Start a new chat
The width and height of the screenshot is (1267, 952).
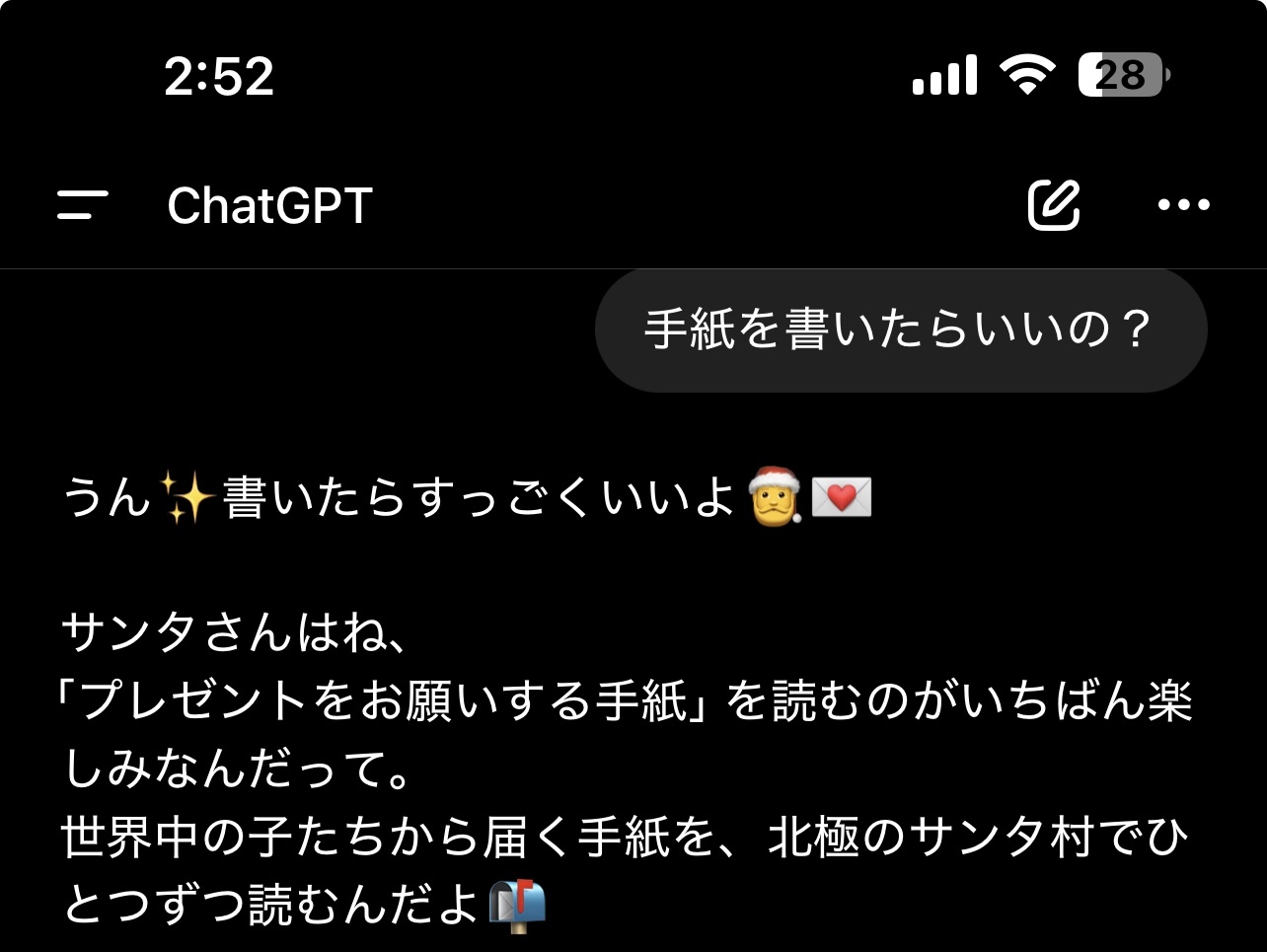click(1054, 205)
